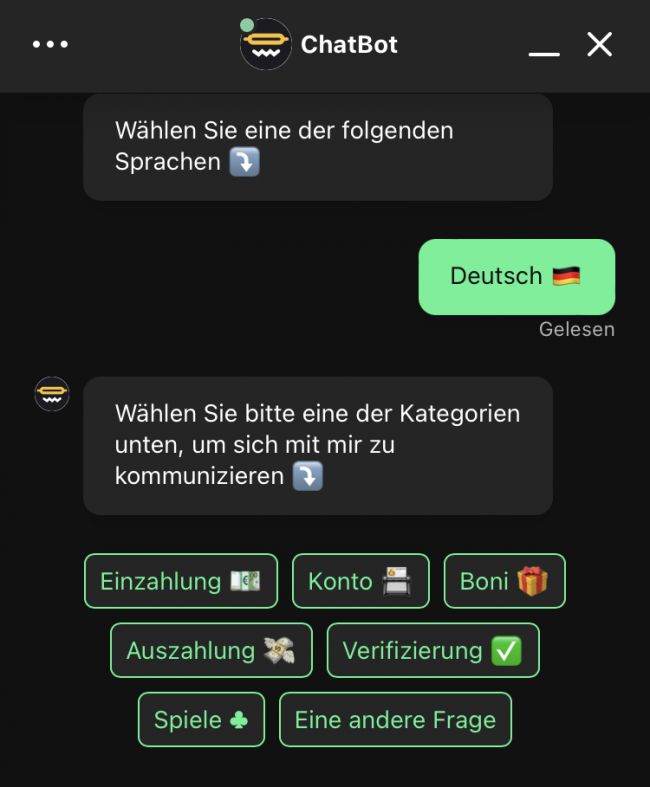Image resolution: width=650 pixels, height=787 pixels.
Task: Tap the Auszahlung option
Action: point(211,650)
